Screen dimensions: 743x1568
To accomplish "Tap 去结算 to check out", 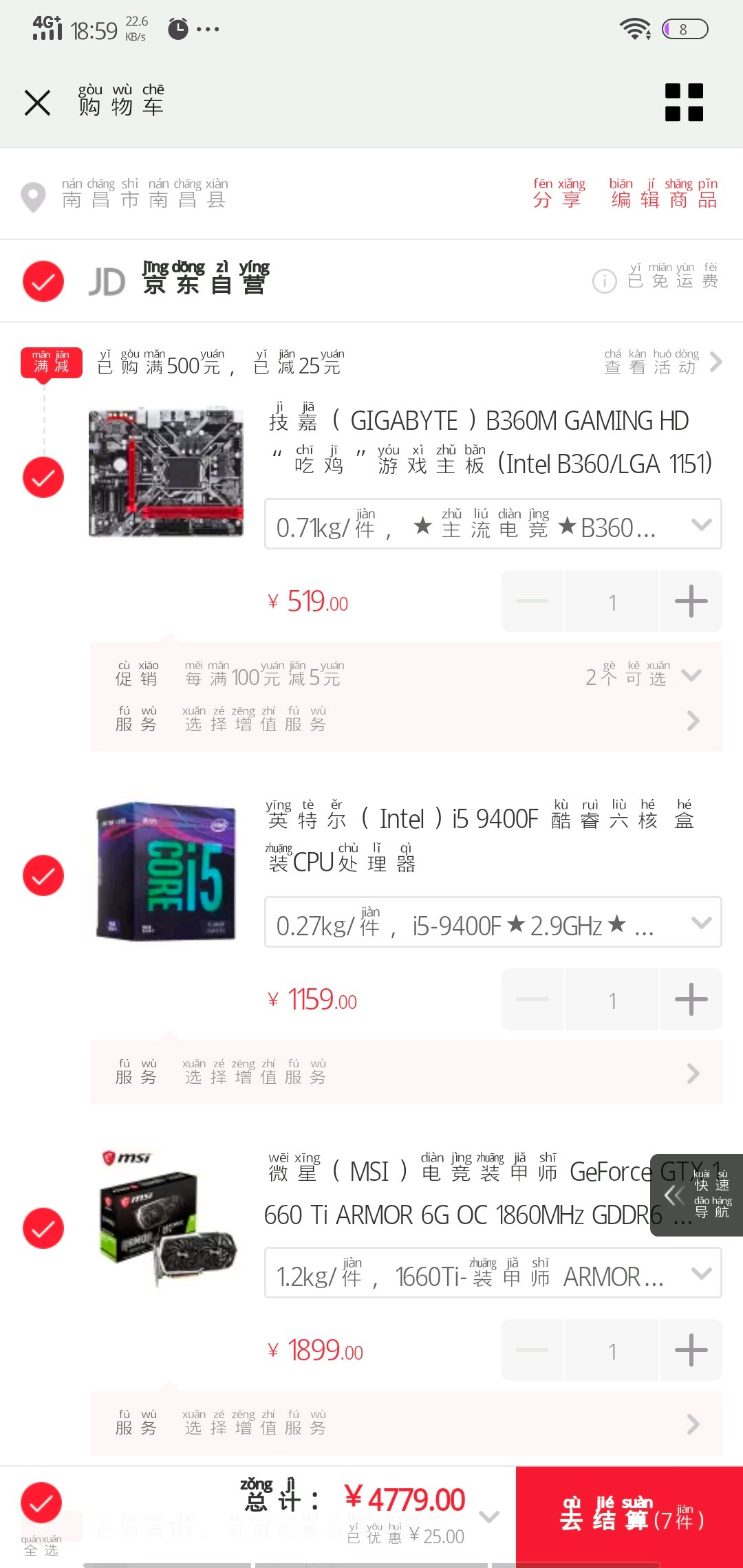I will pos(629,1517).
